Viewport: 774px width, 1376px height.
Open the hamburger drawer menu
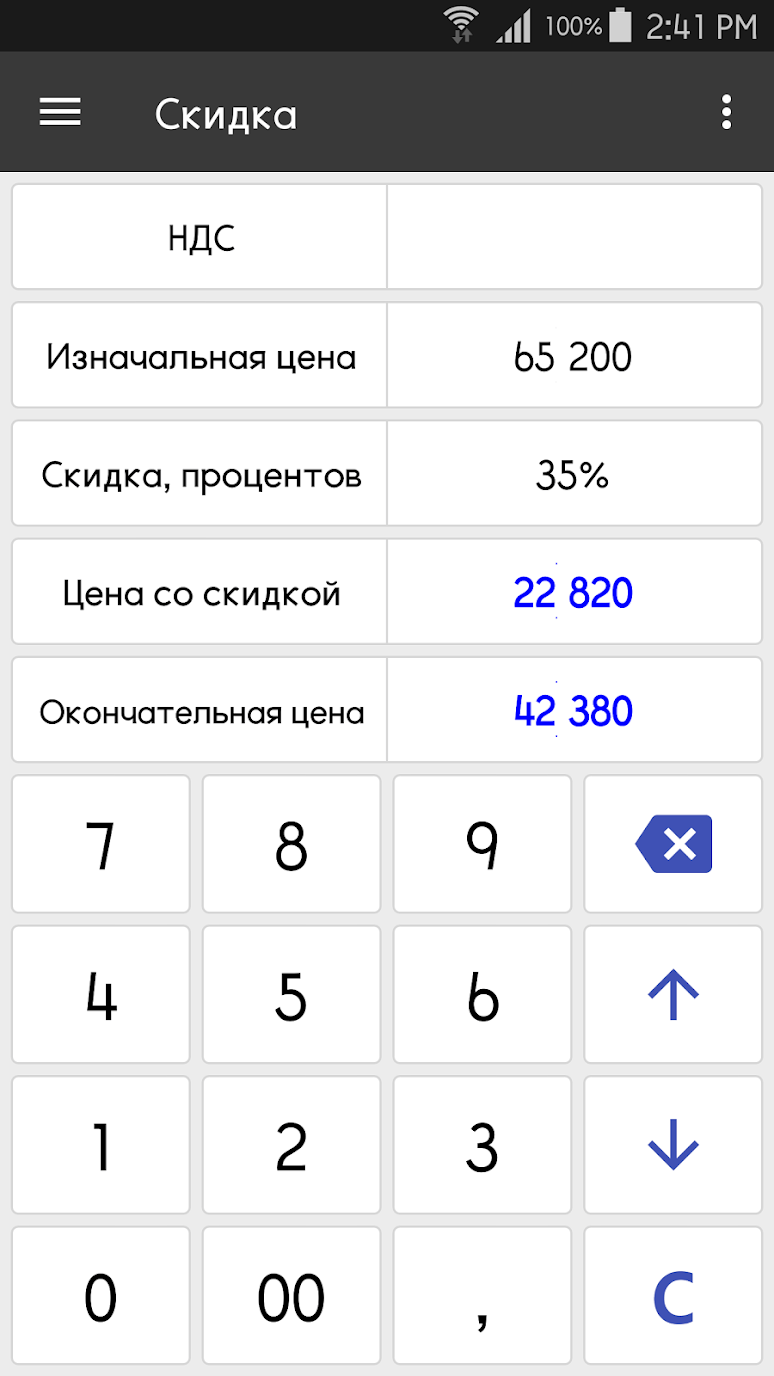[x=60, y=113]
